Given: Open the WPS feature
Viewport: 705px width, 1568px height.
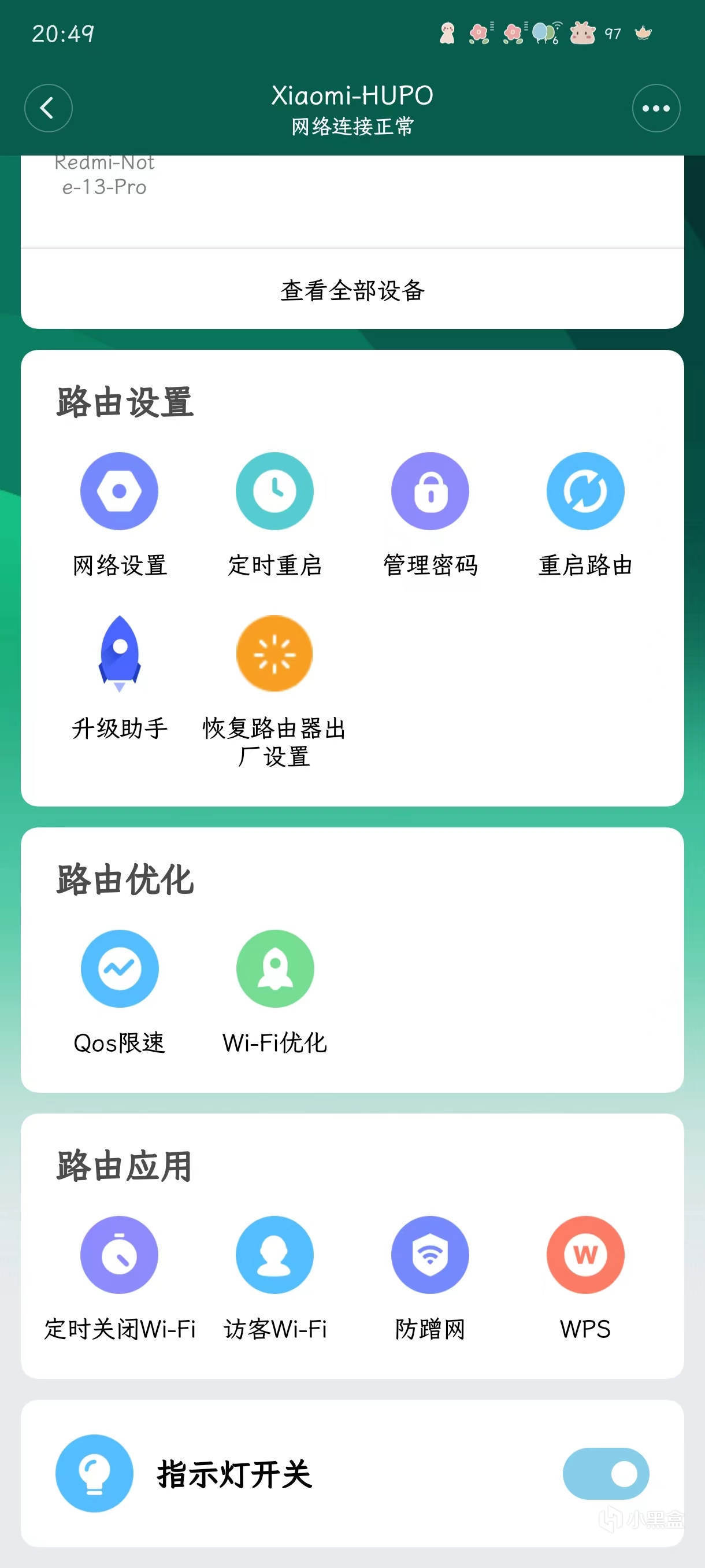Looking at the screenshot, I should pyautogui.click(x=585, y=1255).
